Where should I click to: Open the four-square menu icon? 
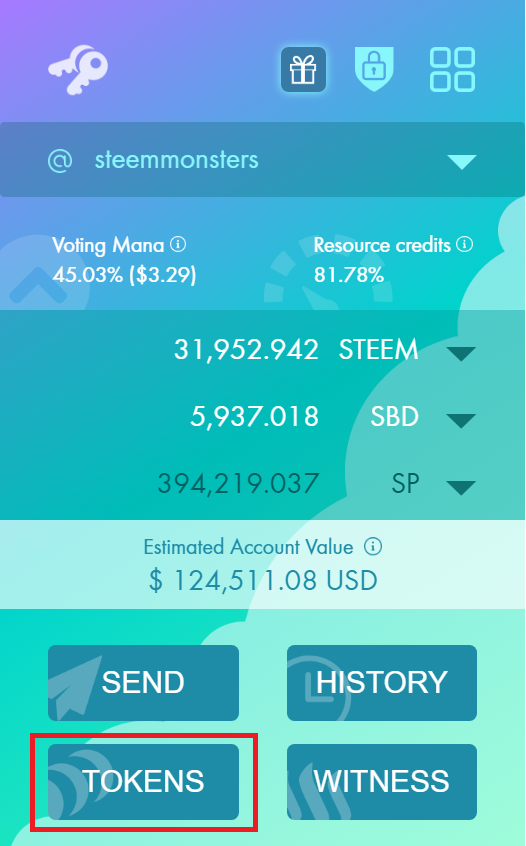[452, 70]
